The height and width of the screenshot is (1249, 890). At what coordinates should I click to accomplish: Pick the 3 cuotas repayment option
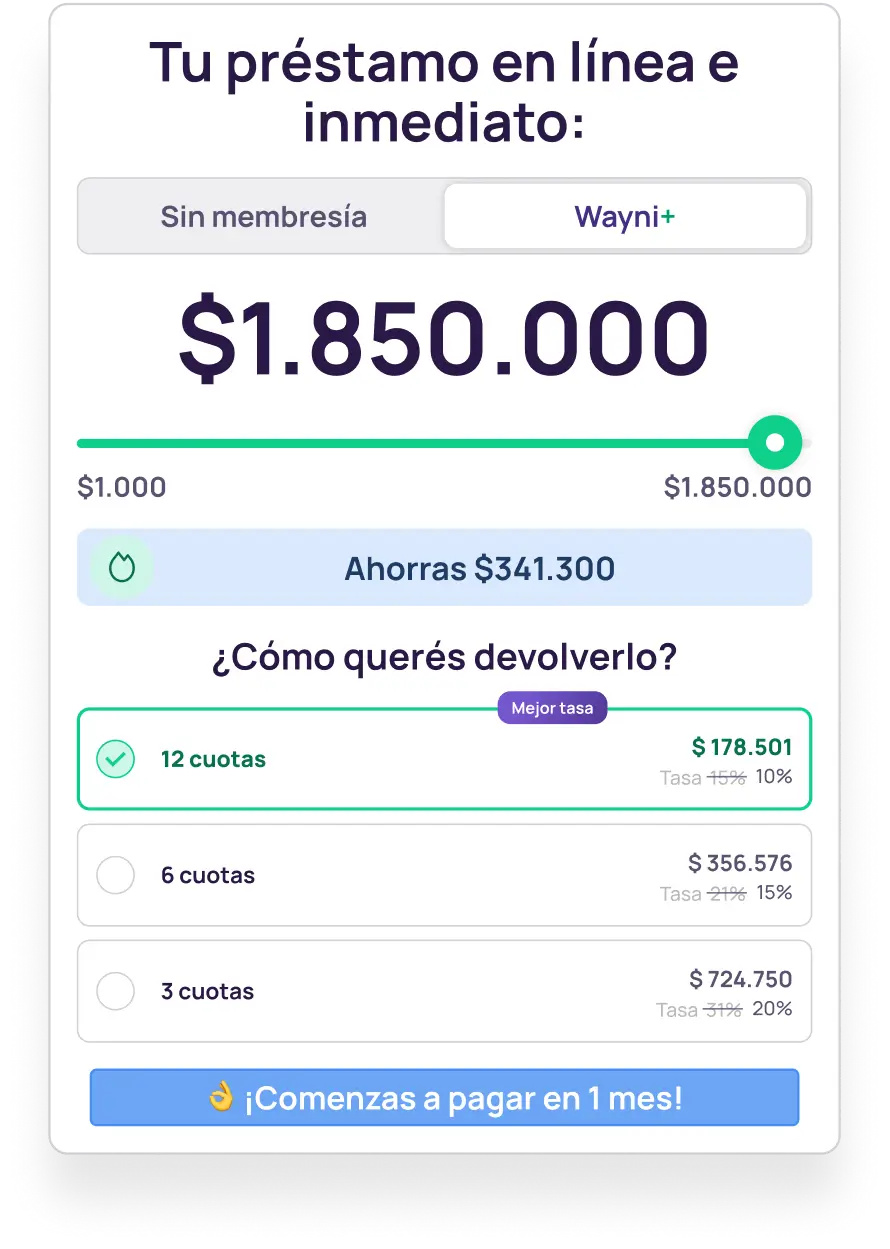tap(444, 991)
